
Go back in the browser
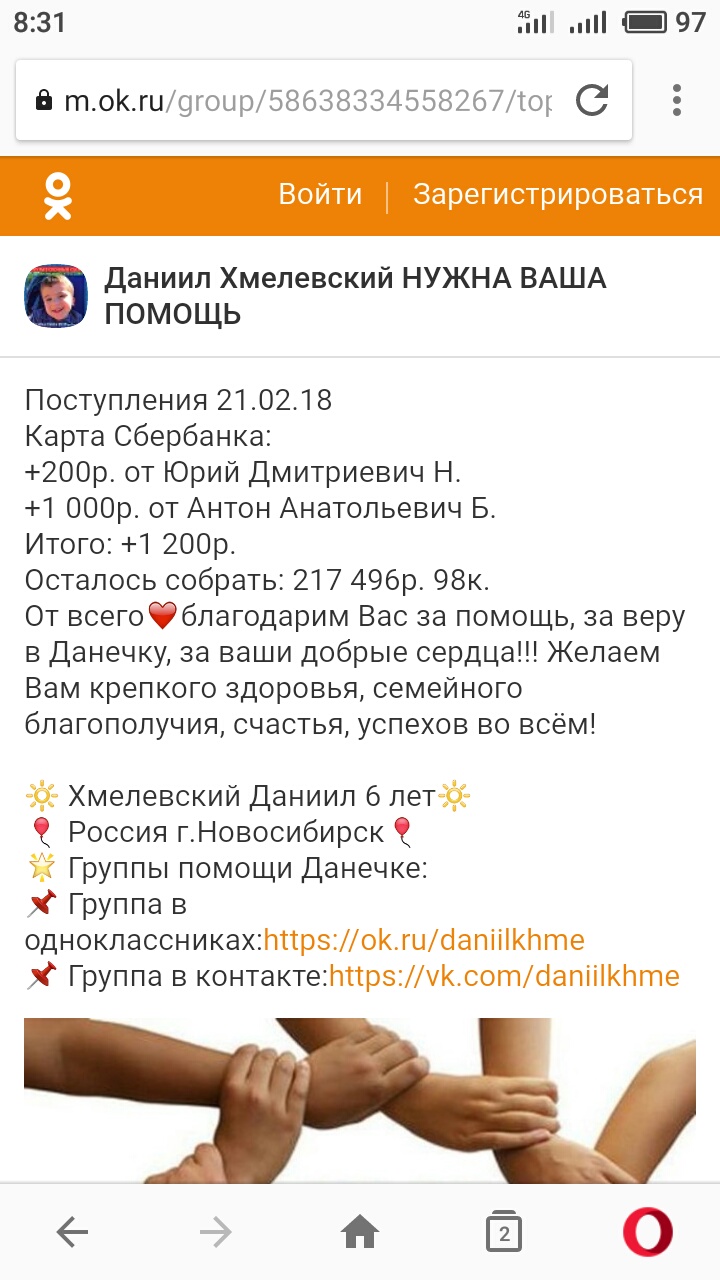pyautogui.click(x=72, y=1232)
